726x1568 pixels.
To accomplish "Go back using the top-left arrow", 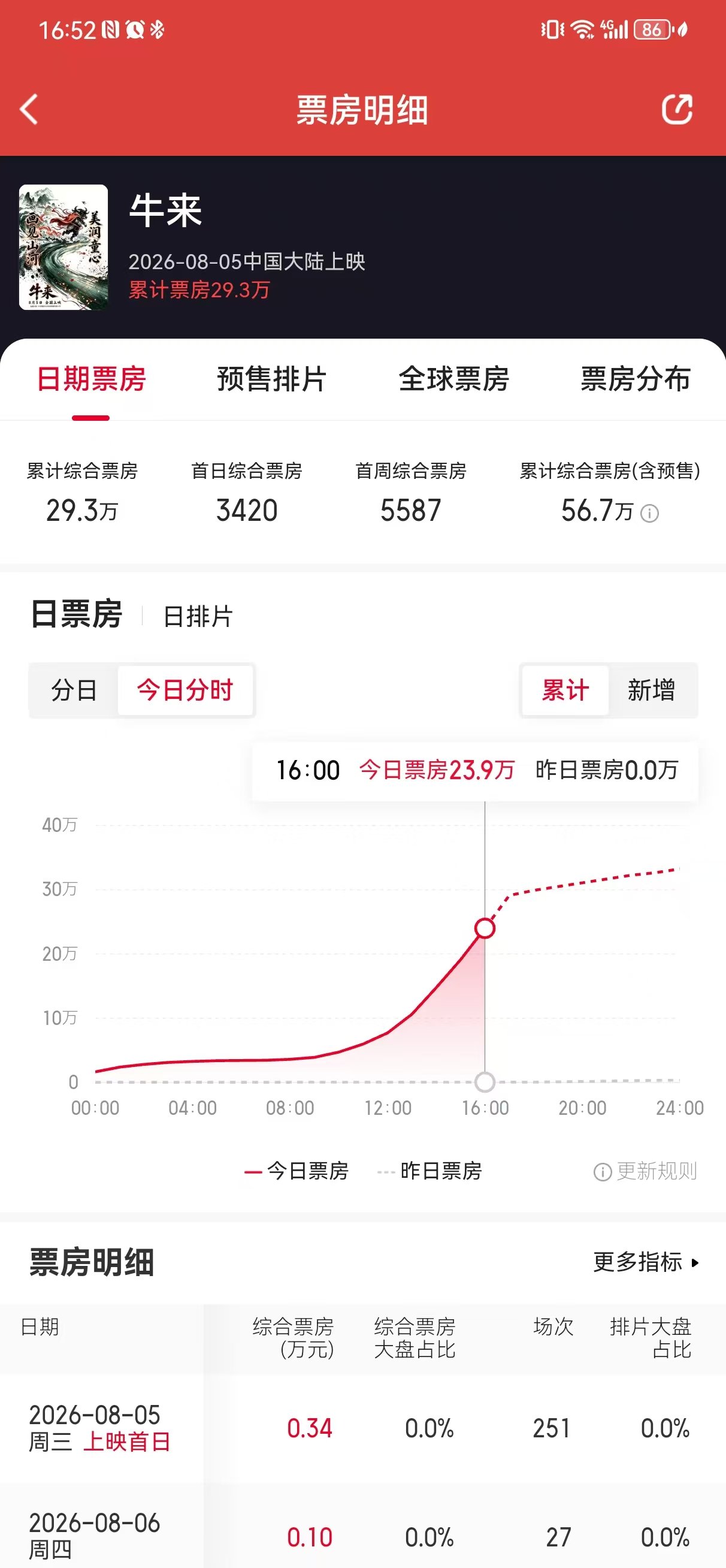I will pyautogui.click(x=29, y=110).
